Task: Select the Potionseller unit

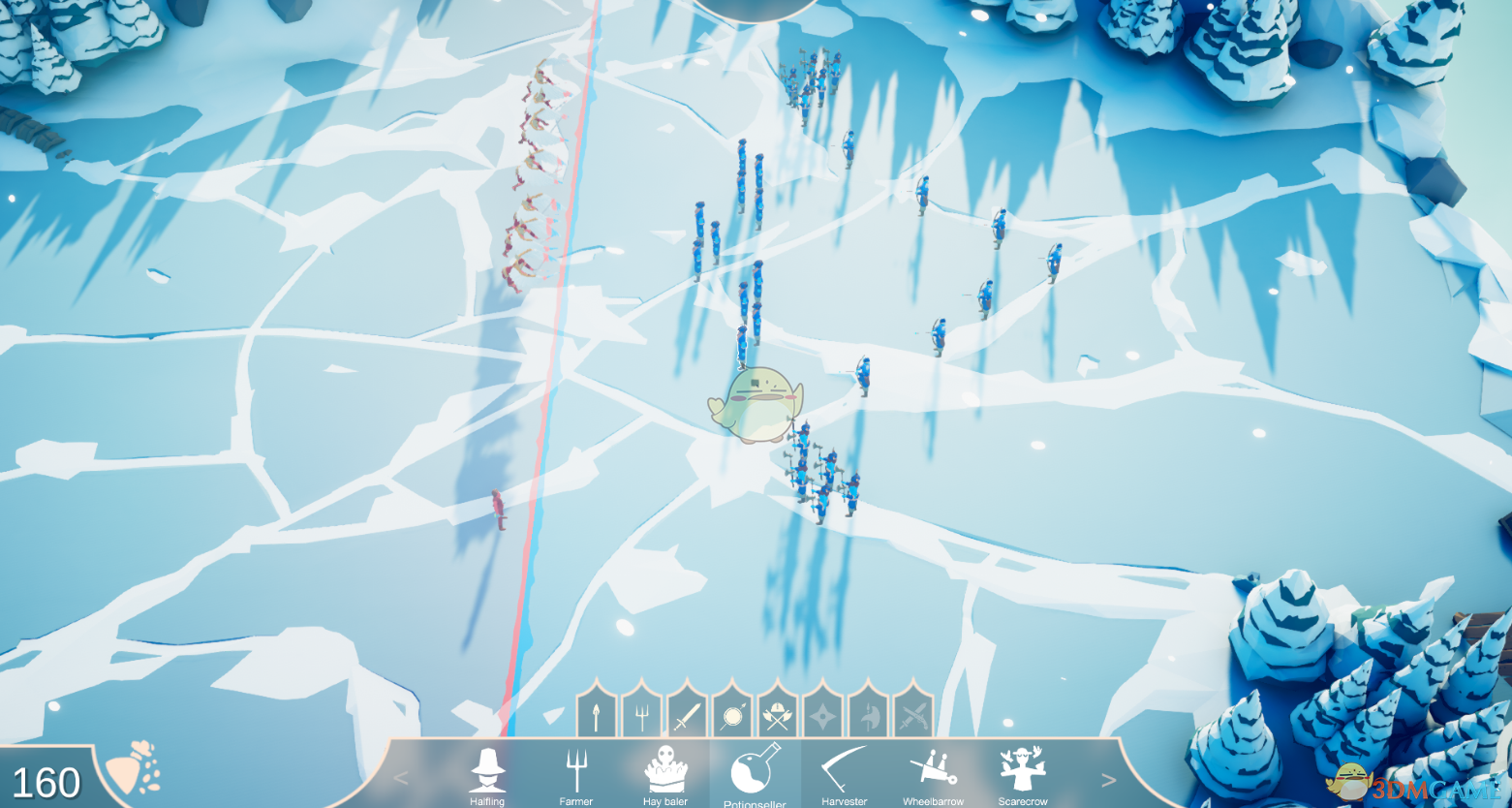Action: (x=755, y=772)
